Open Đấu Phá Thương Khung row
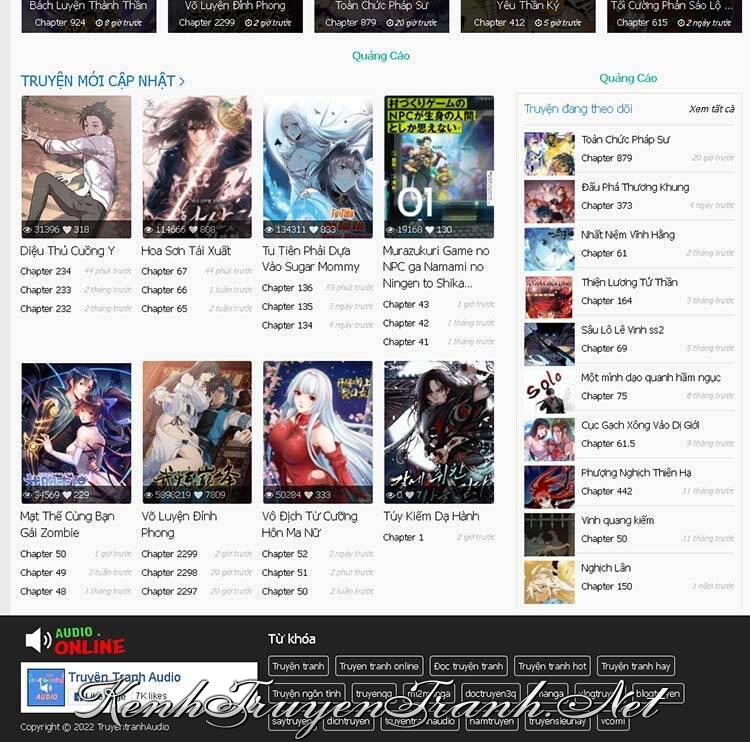750x742 pixels. point(634,187)
